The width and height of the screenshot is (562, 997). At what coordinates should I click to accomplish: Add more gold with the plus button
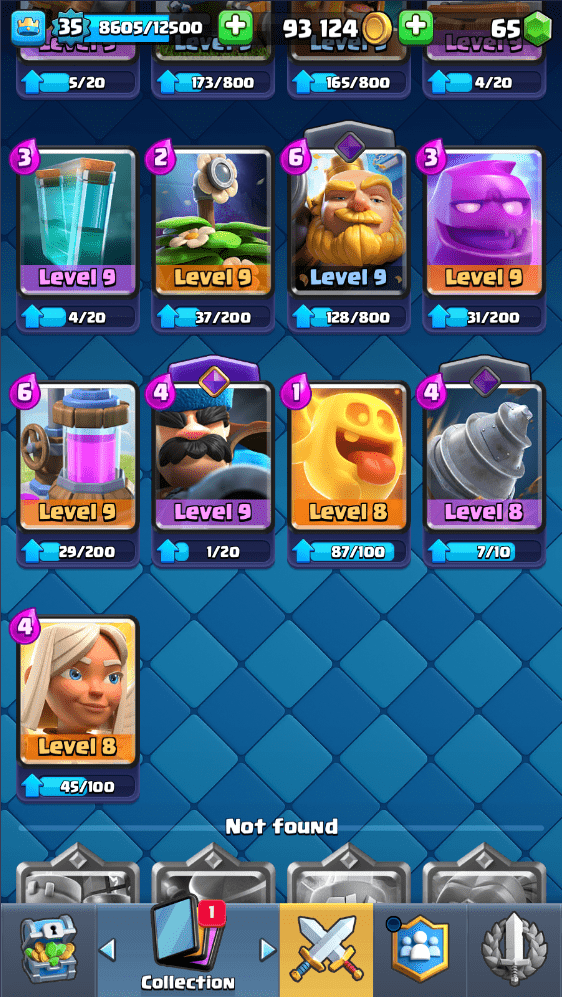click(416, 27)
